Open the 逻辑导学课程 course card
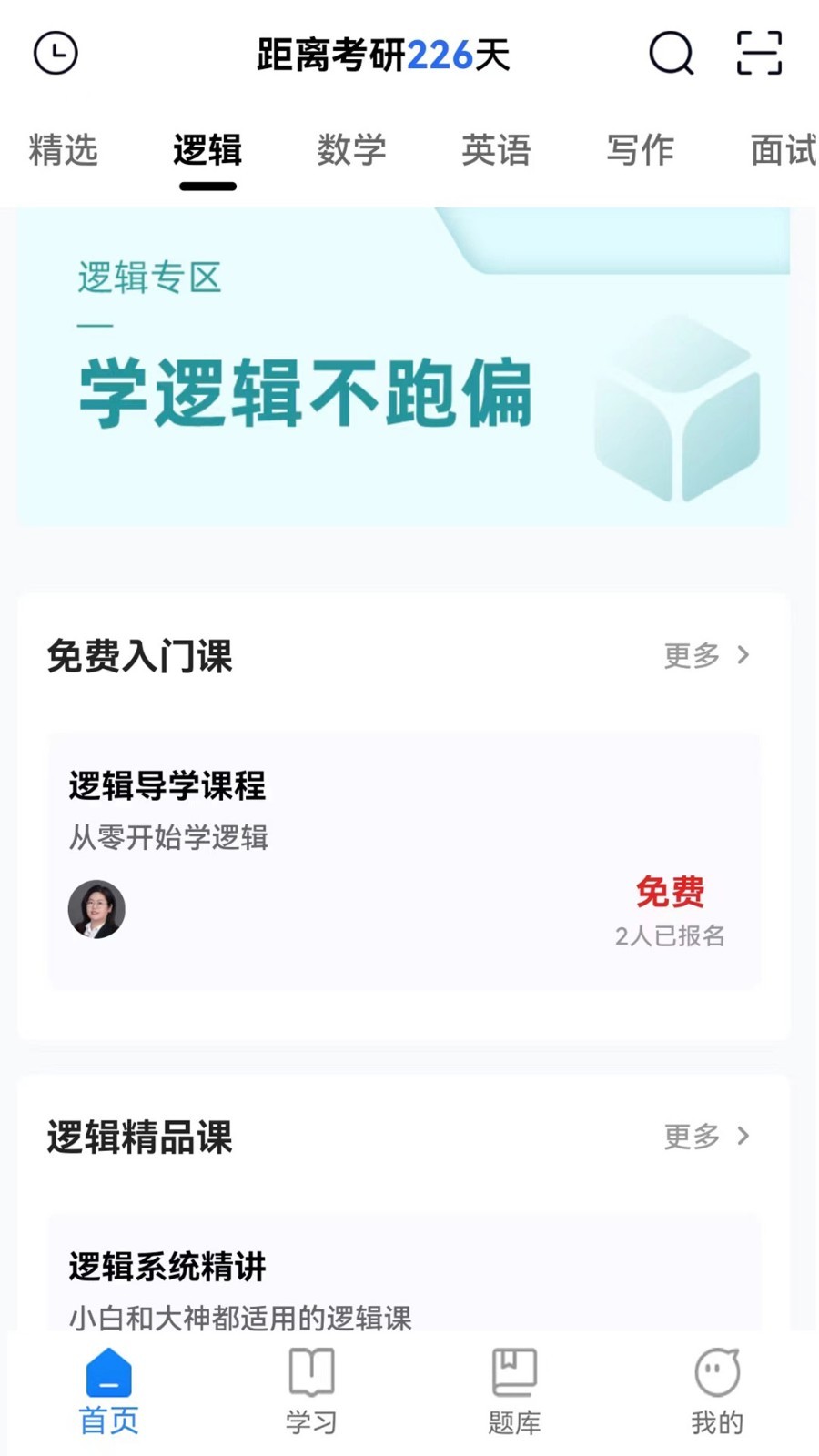 coord(403,861)
